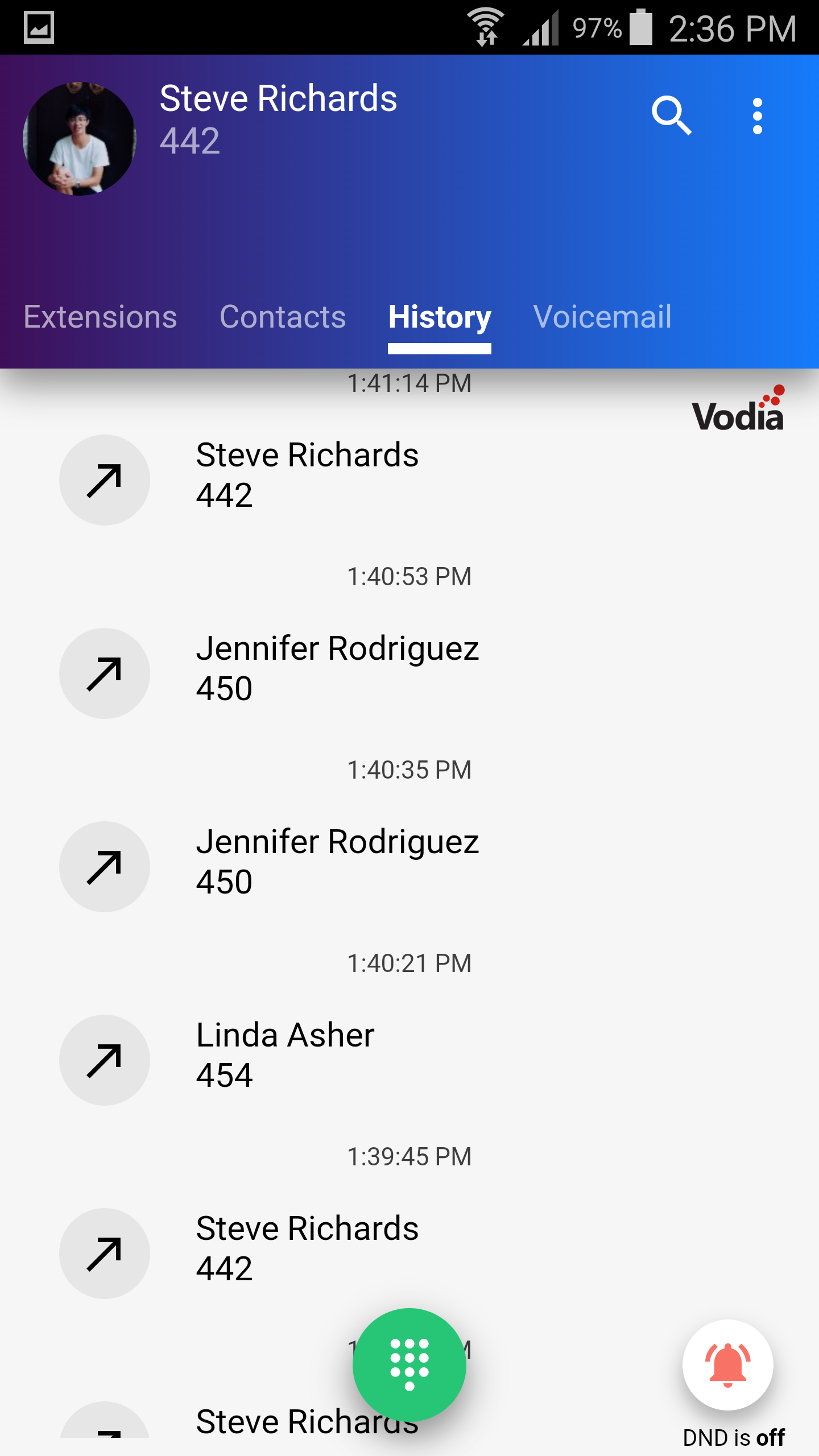Open Linda Asher 454 call entry
Image resolution: width=819 pixels, height=1456 pixels.
click(284, 1055)
